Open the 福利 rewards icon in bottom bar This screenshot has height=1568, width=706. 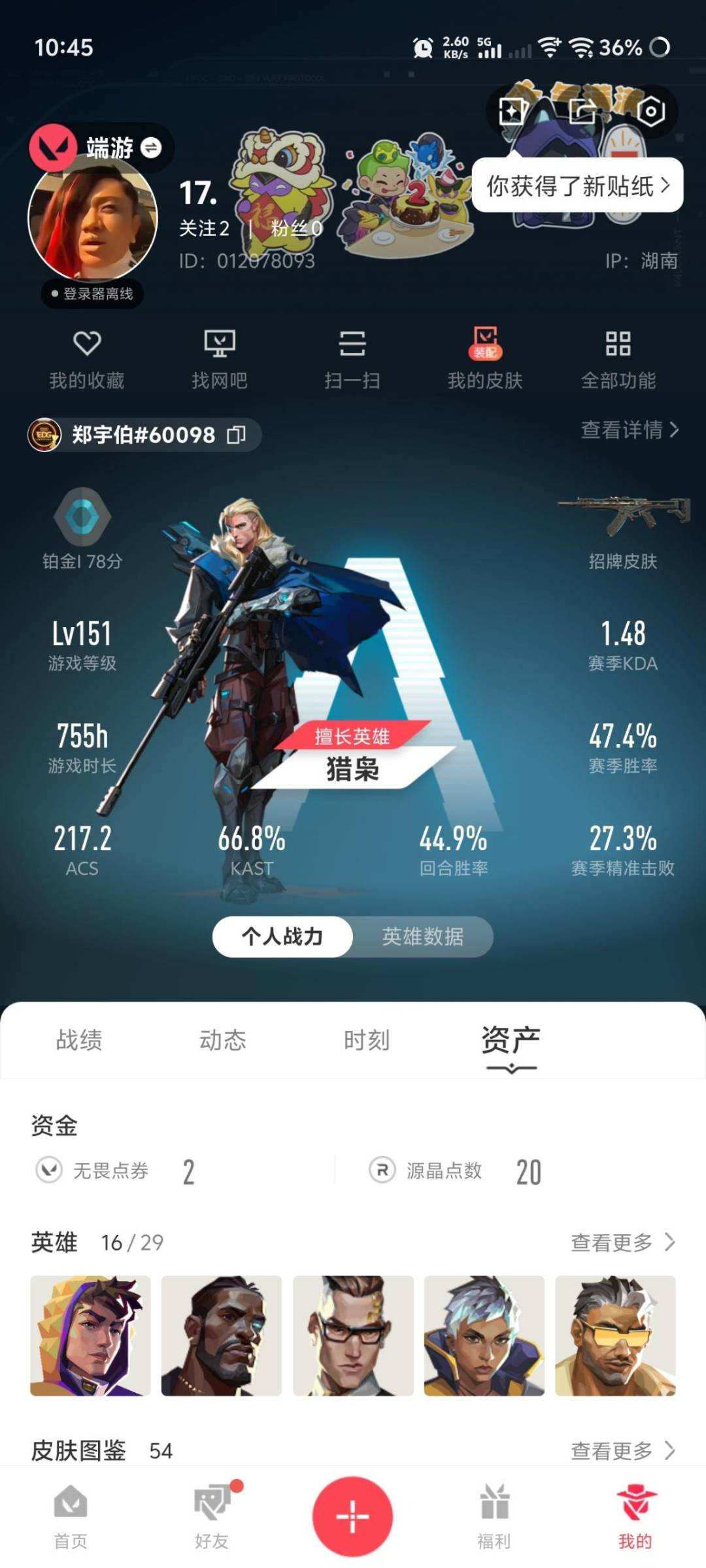pyautogui.click(x=496, y=1516)
